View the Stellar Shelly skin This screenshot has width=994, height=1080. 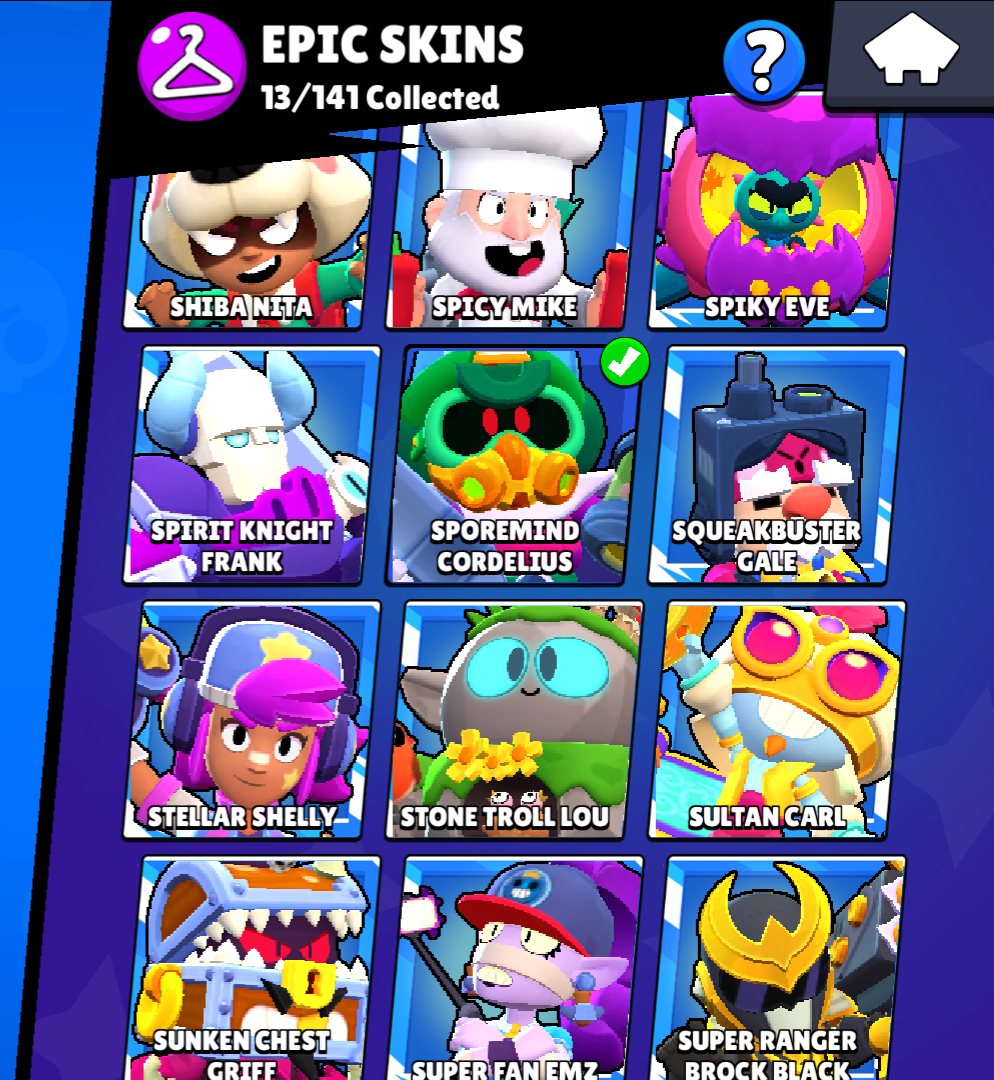254,720
